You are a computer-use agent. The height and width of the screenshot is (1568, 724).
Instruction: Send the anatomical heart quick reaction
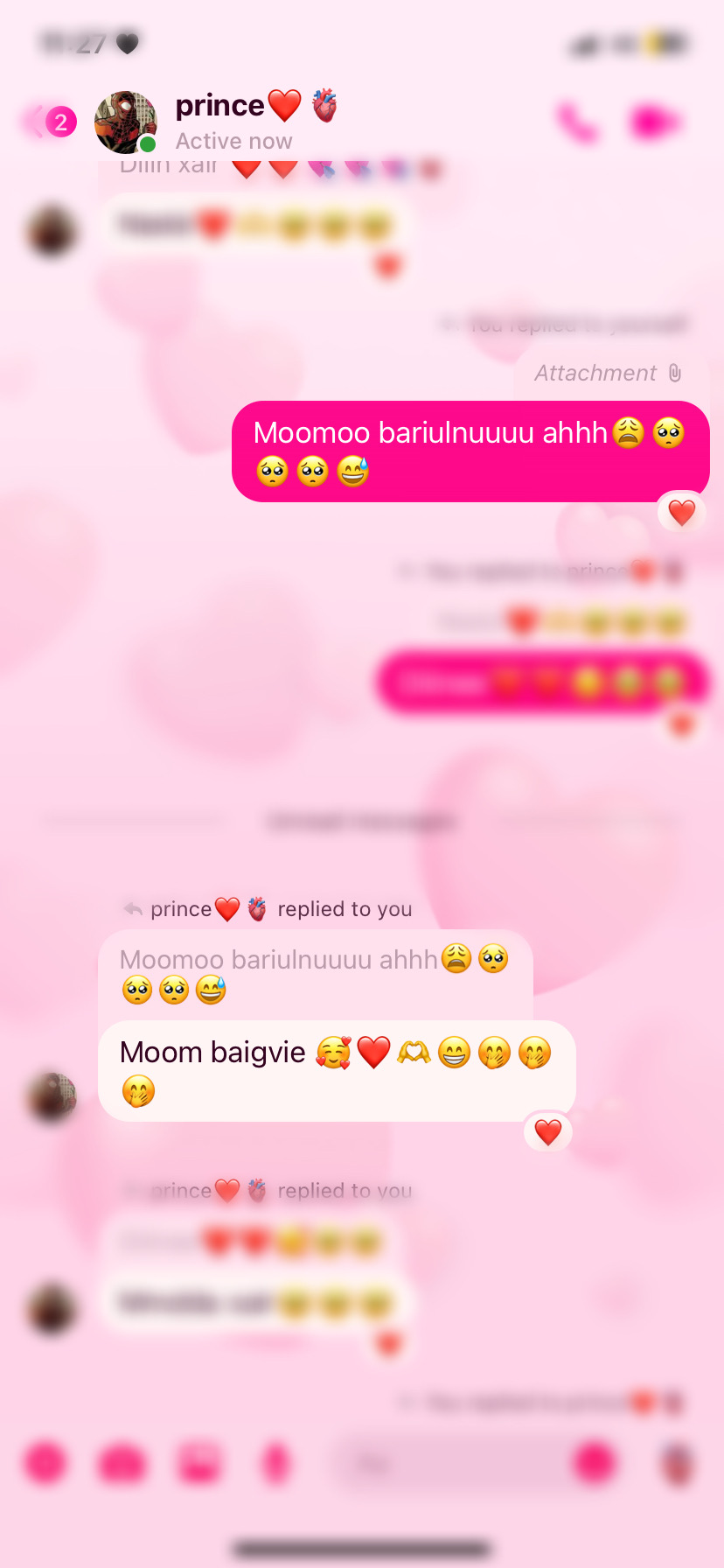tap(678, 1463)
